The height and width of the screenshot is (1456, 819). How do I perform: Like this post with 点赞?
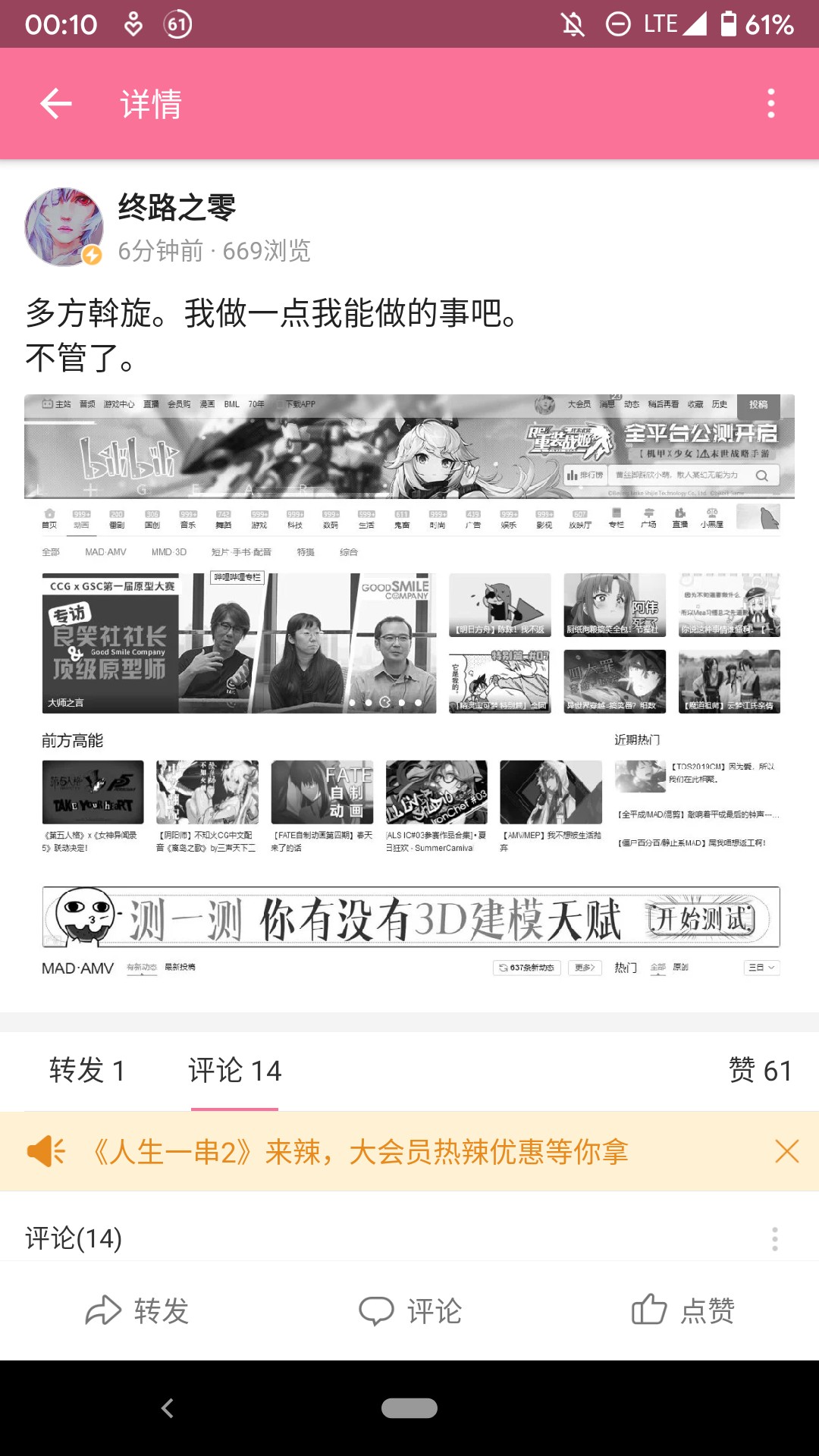point(683,1310)
